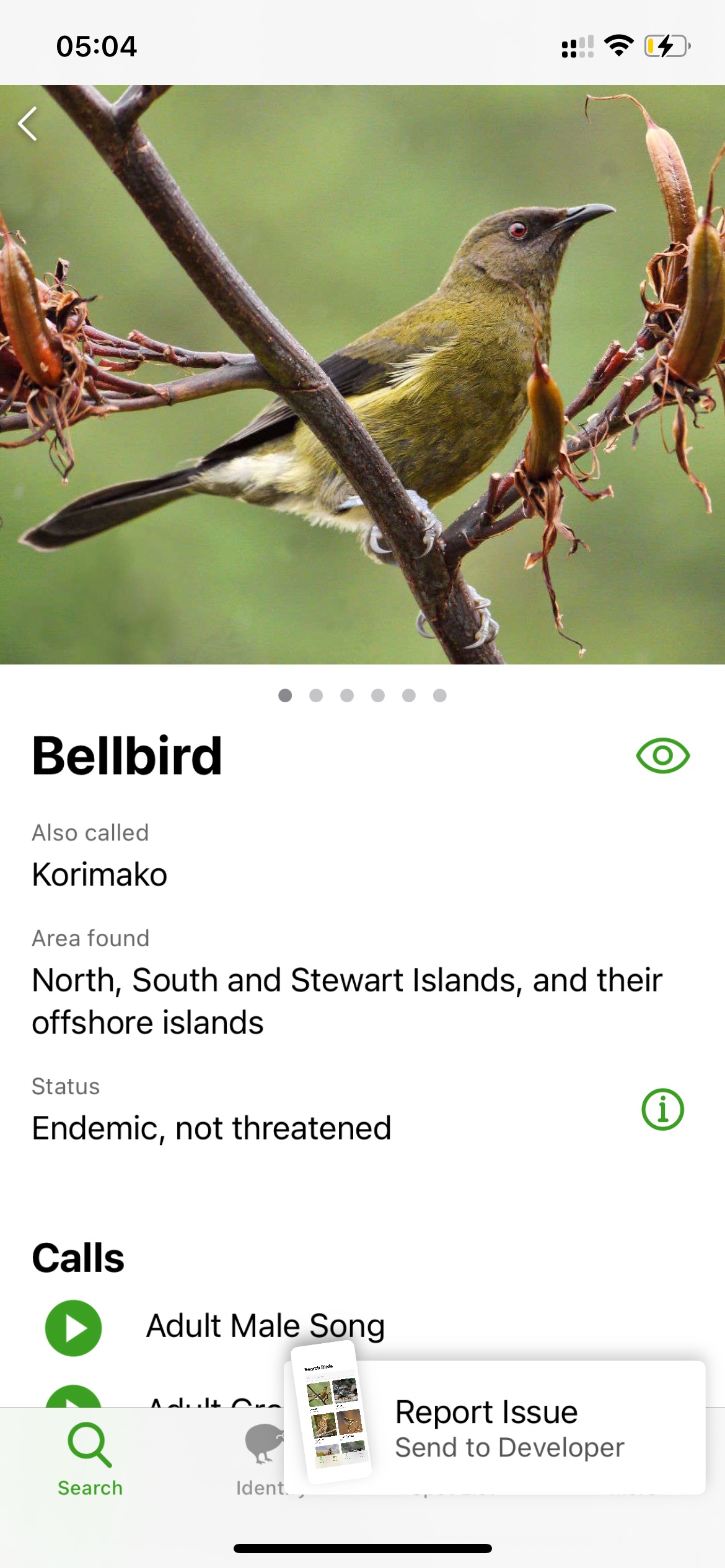Screen dimensions: 725x1568
Task: Go back using the arrow on the photo
Action: coord(28,124)
